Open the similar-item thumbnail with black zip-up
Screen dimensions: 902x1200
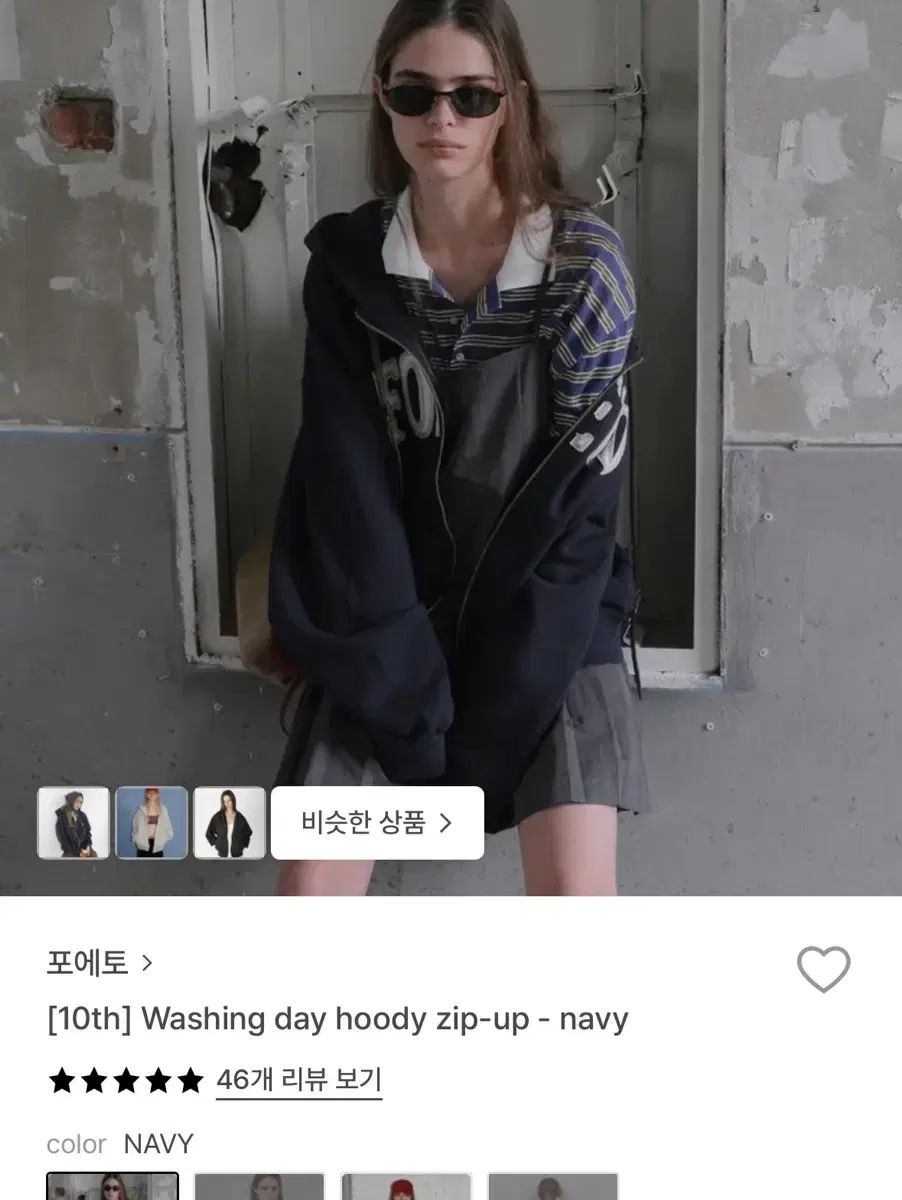[x=229, y=823]
